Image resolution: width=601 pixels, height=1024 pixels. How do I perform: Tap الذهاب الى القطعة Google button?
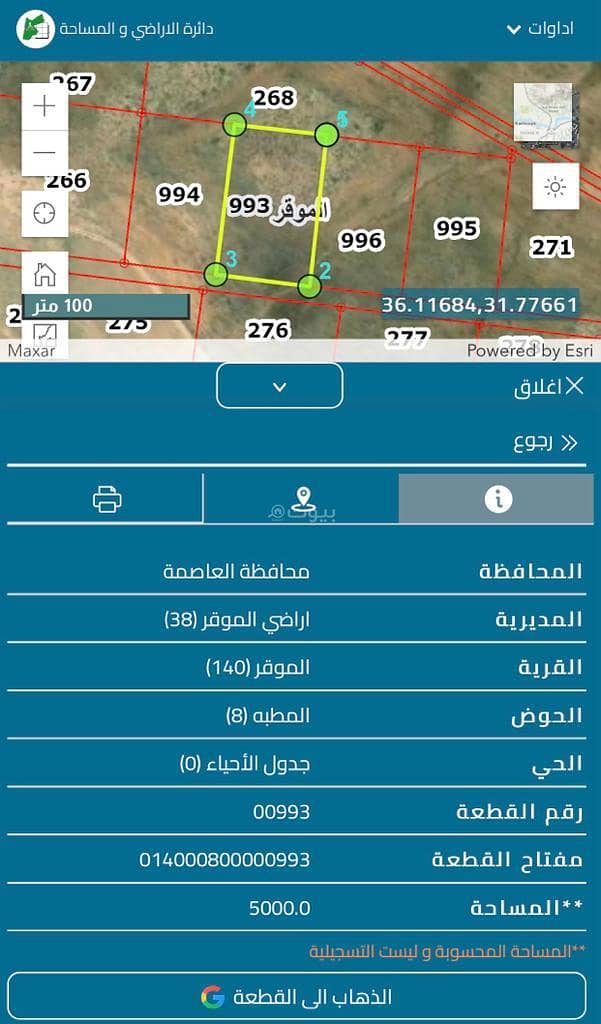tap(297, 997)
